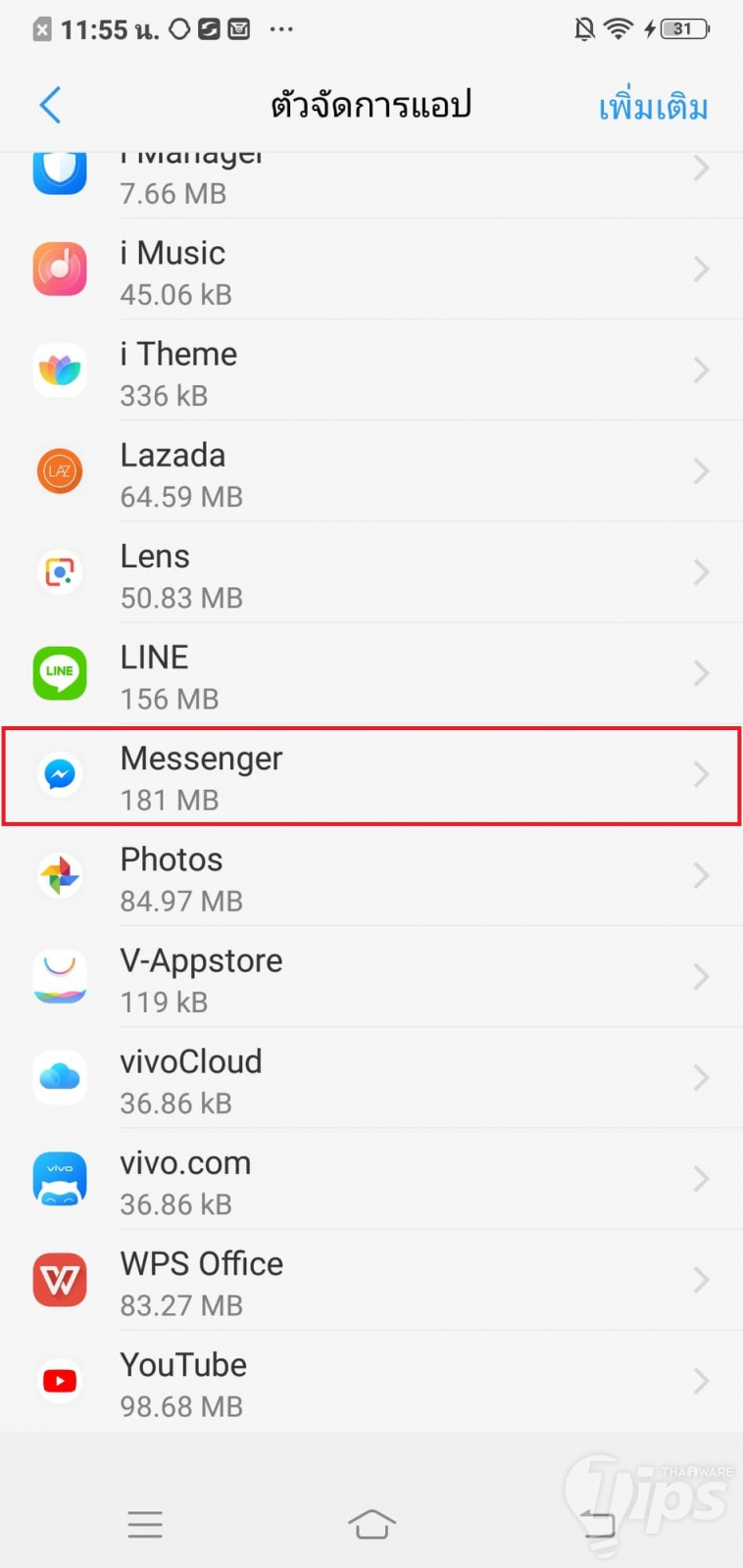View V-Appstore app info
The width and height of the screenshot is (743, 1568).
371,978
